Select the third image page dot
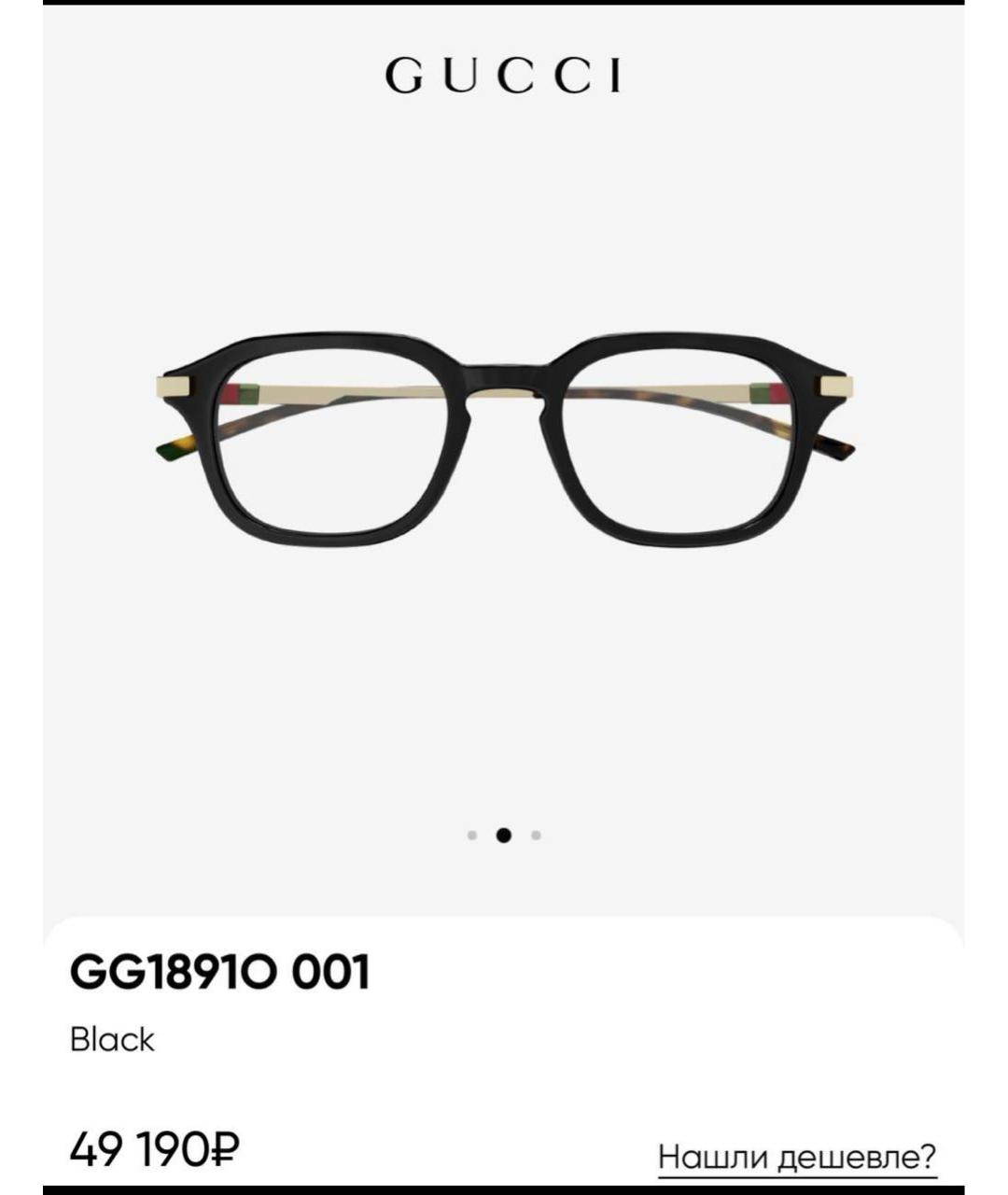The height and width of the screenshot is (1195, 1008). (536, 836)
